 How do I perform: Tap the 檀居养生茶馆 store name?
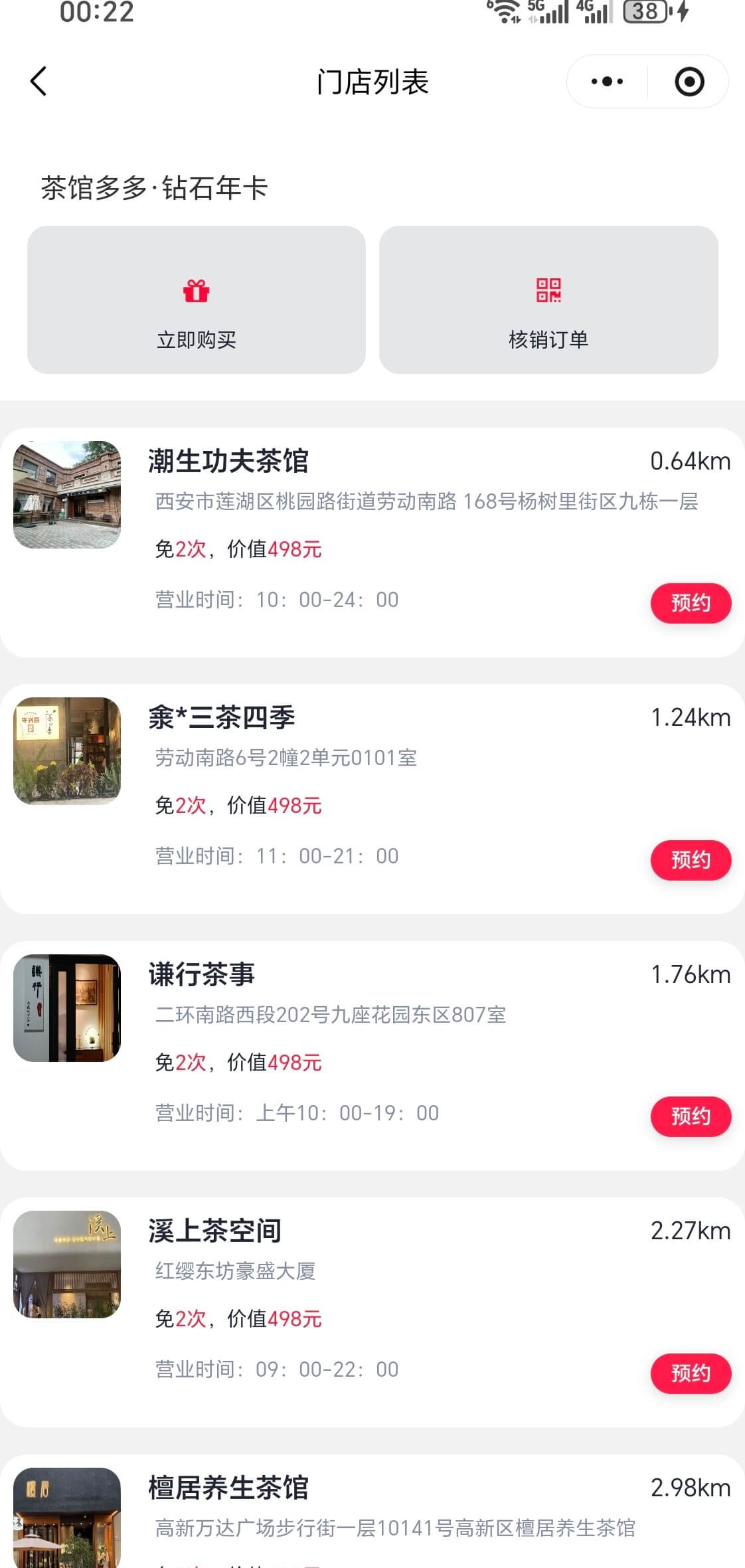[229, 1489]
